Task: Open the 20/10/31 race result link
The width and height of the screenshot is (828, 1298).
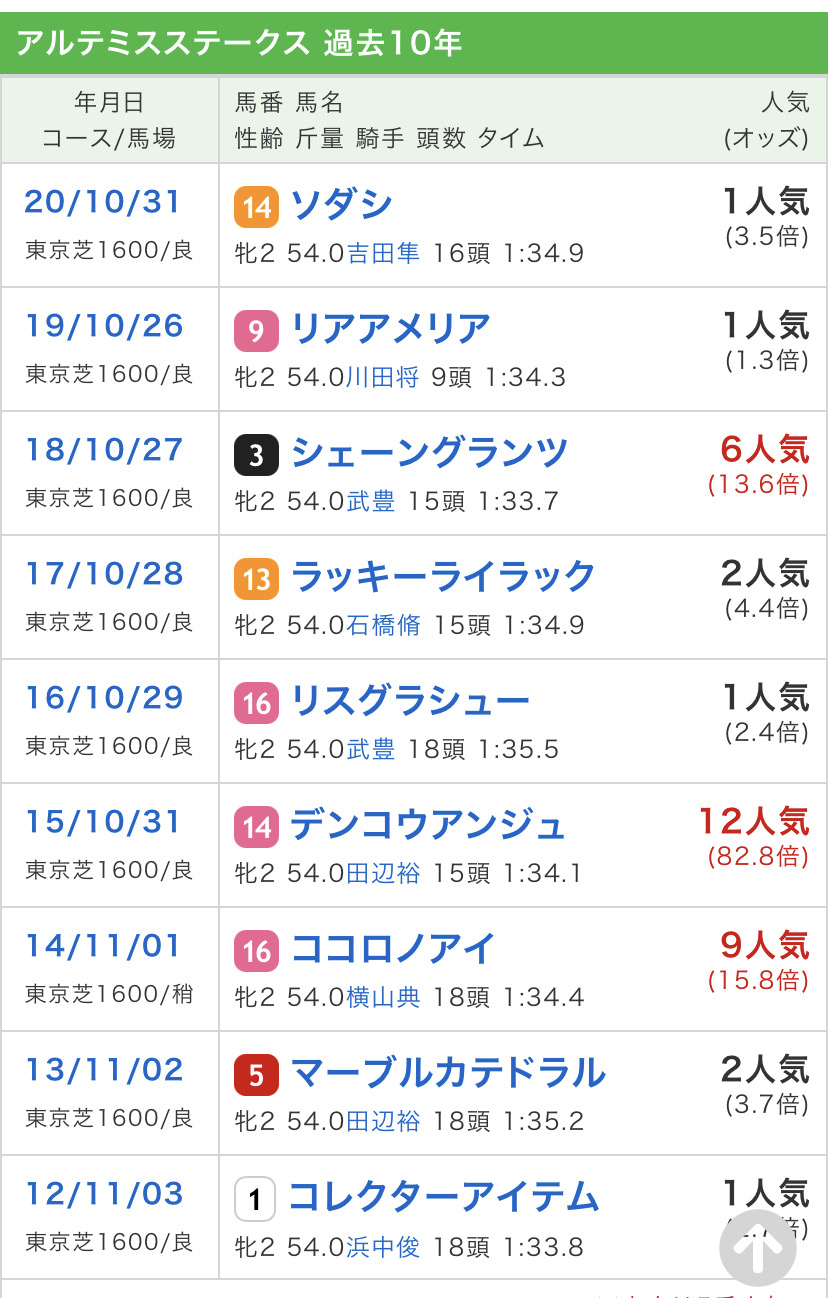Action: click(x=103, y=202)
